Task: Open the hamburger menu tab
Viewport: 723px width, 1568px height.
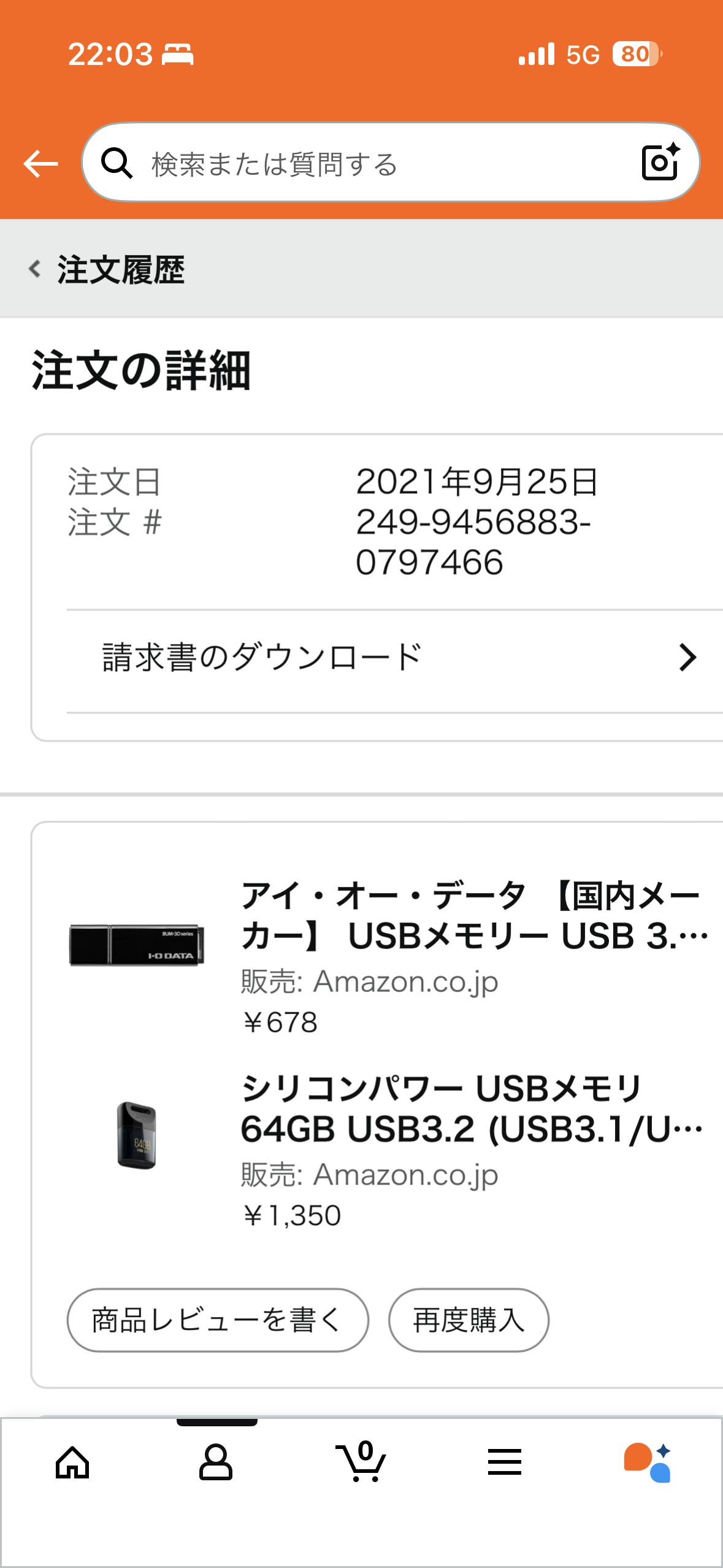Action: click(x=505, y=1462)
